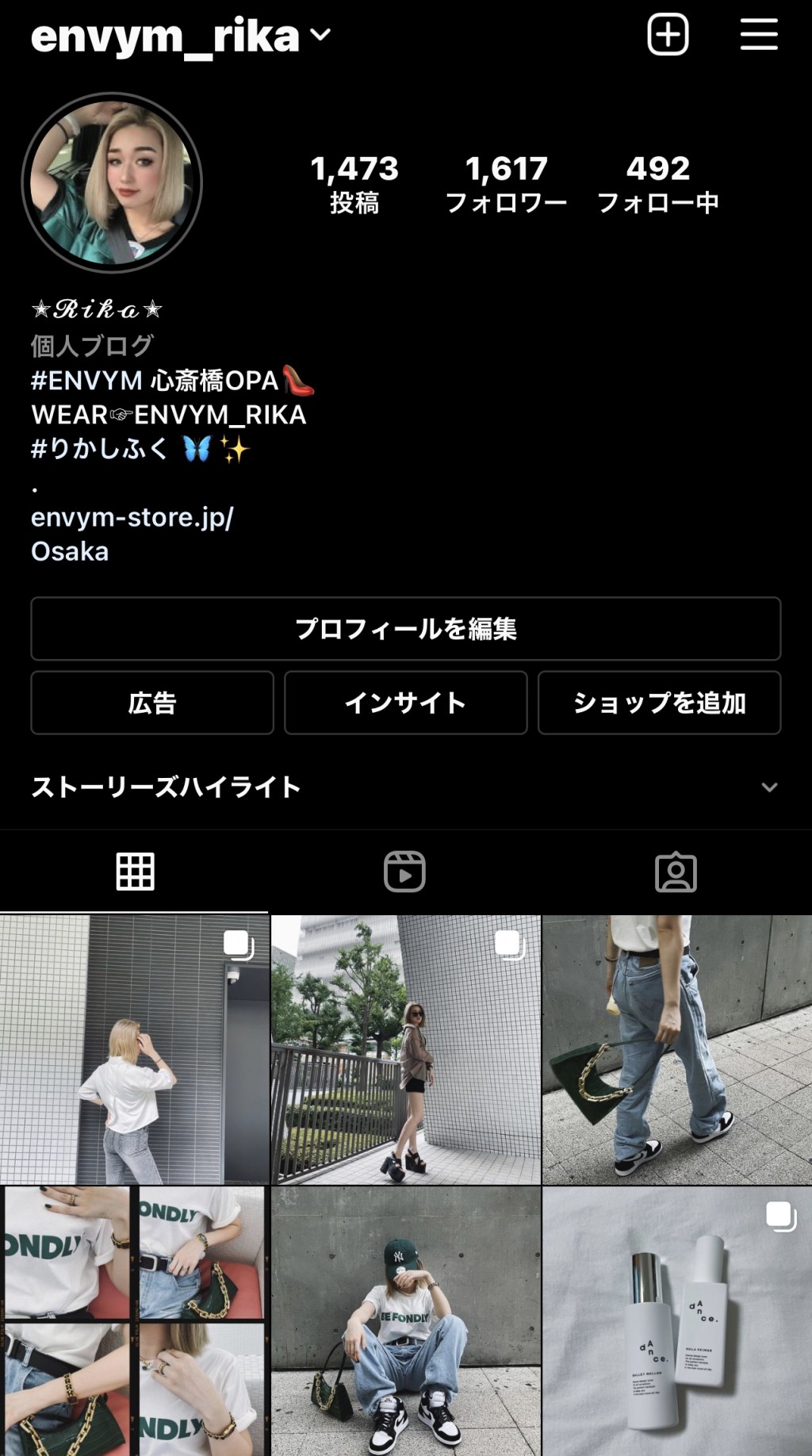Open the post with jeans and green bag

pyautogui.click(x=676, y=1049)
